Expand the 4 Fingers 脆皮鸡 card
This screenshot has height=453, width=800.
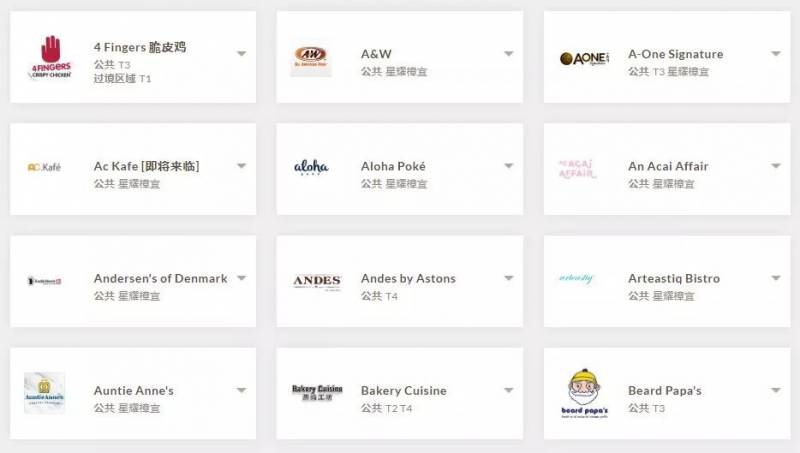click(241, 54)
